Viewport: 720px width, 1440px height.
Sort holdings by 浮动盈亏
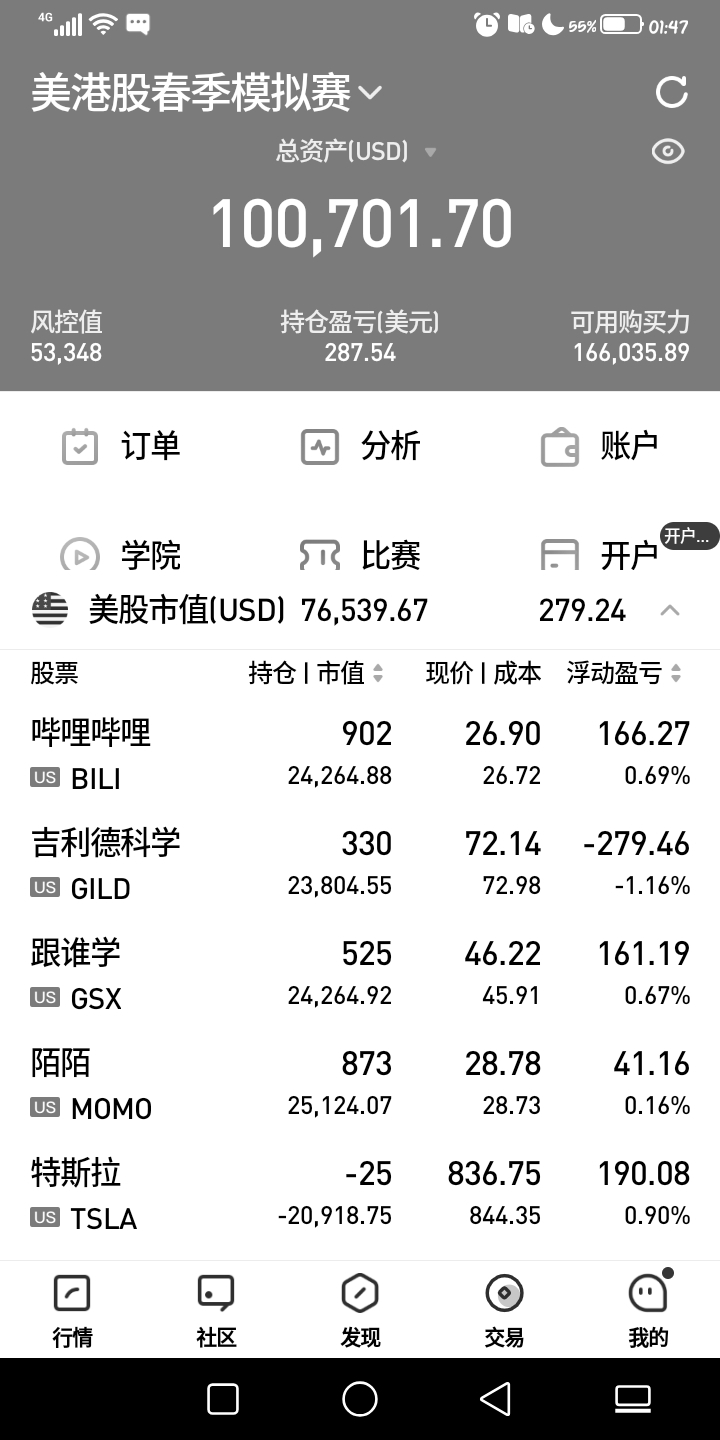[625, 674]
